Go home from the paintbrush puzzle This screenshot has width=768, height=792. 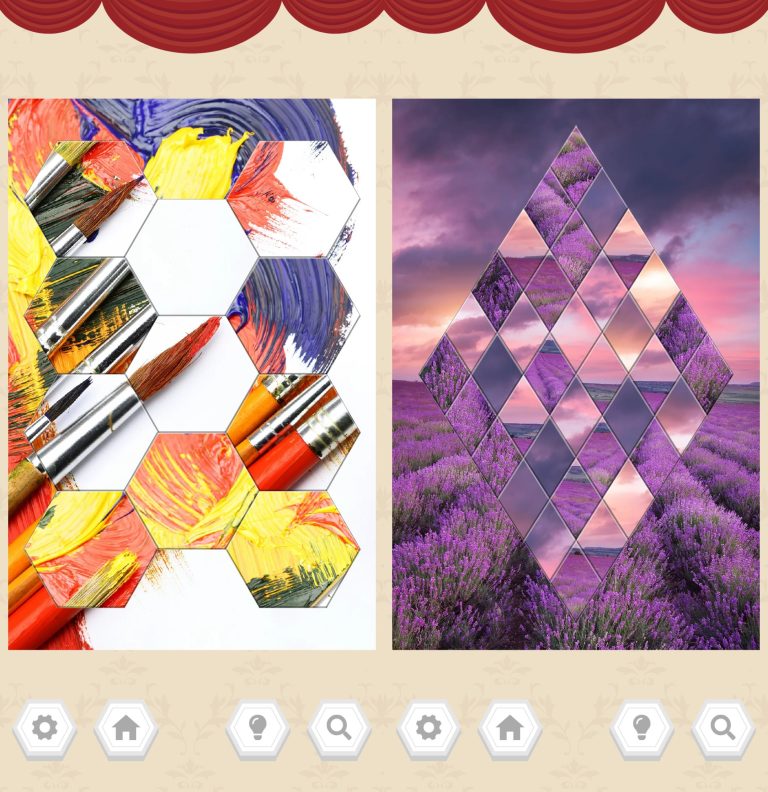click(126, 728)
